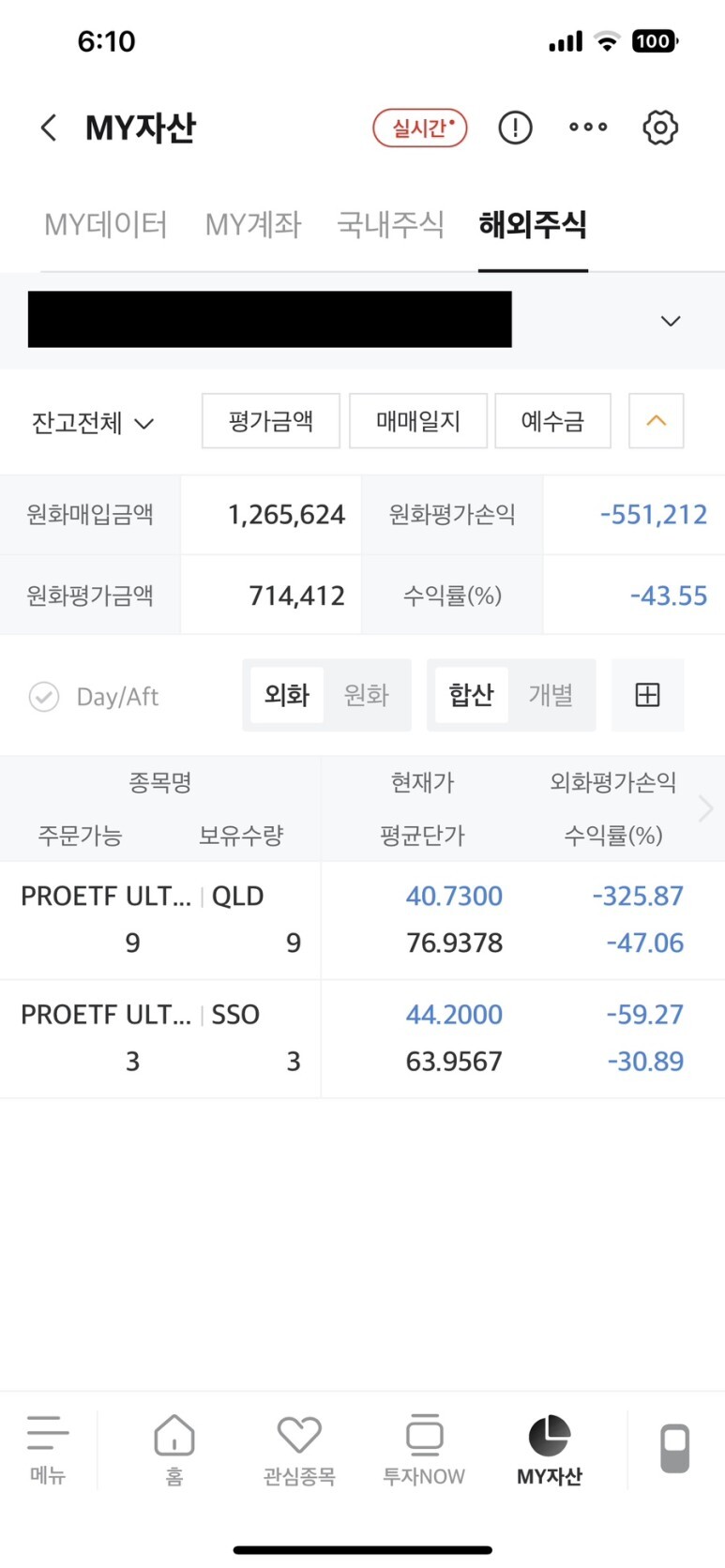Toggle the 실시간 real-time badge
Screen dimensions: 725x1568
pyautogui.click(x=420, y=128)
